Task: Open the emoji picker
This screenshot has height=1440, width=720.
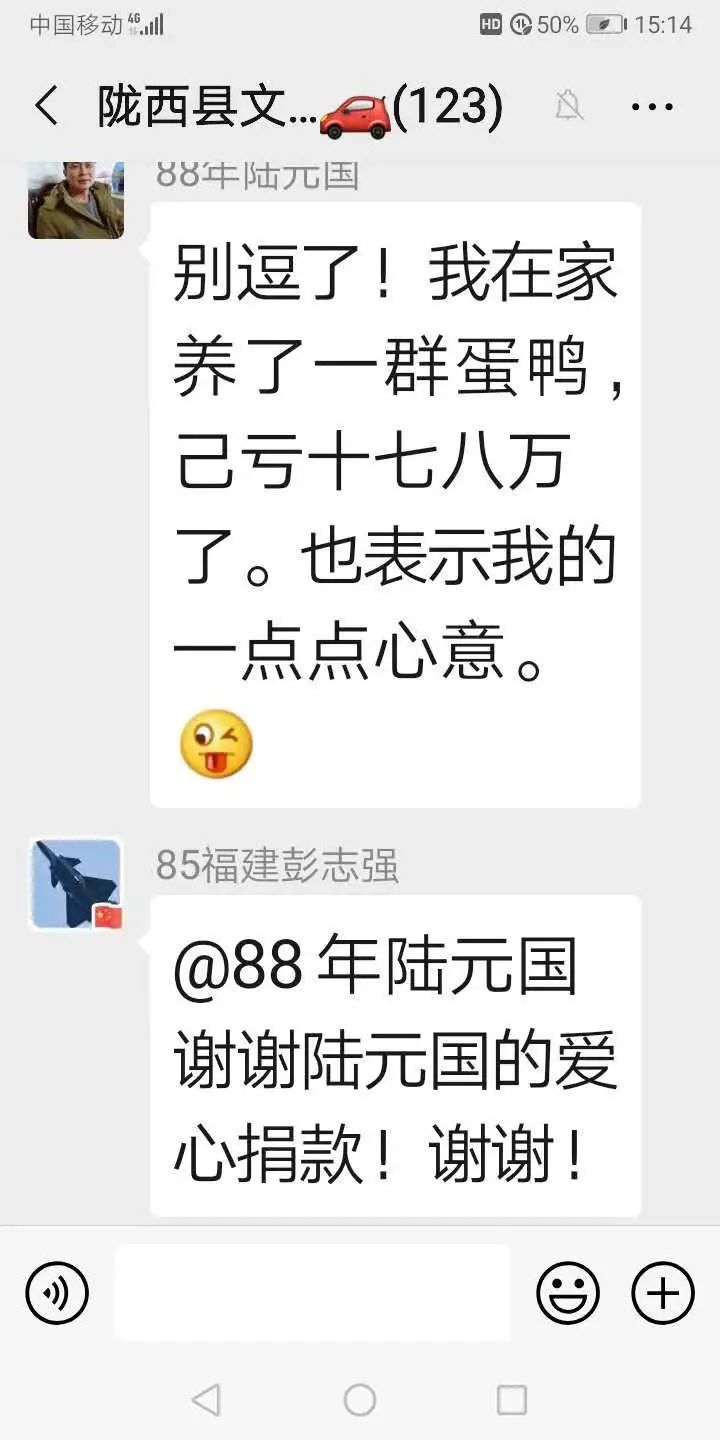Action: pos(567,1293)
